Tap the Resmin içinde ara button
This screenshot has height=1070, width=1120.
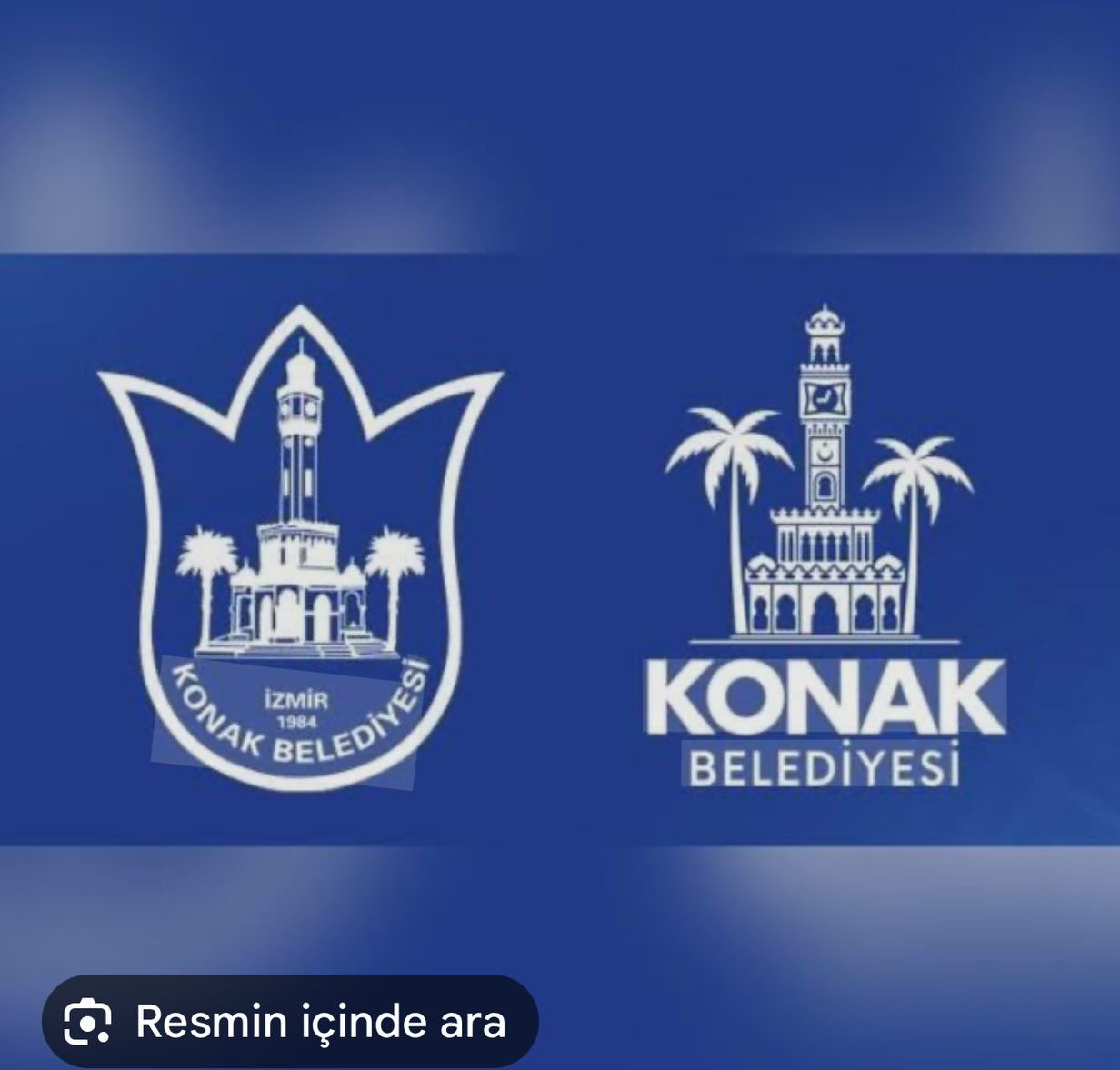tap(289, 1022)
